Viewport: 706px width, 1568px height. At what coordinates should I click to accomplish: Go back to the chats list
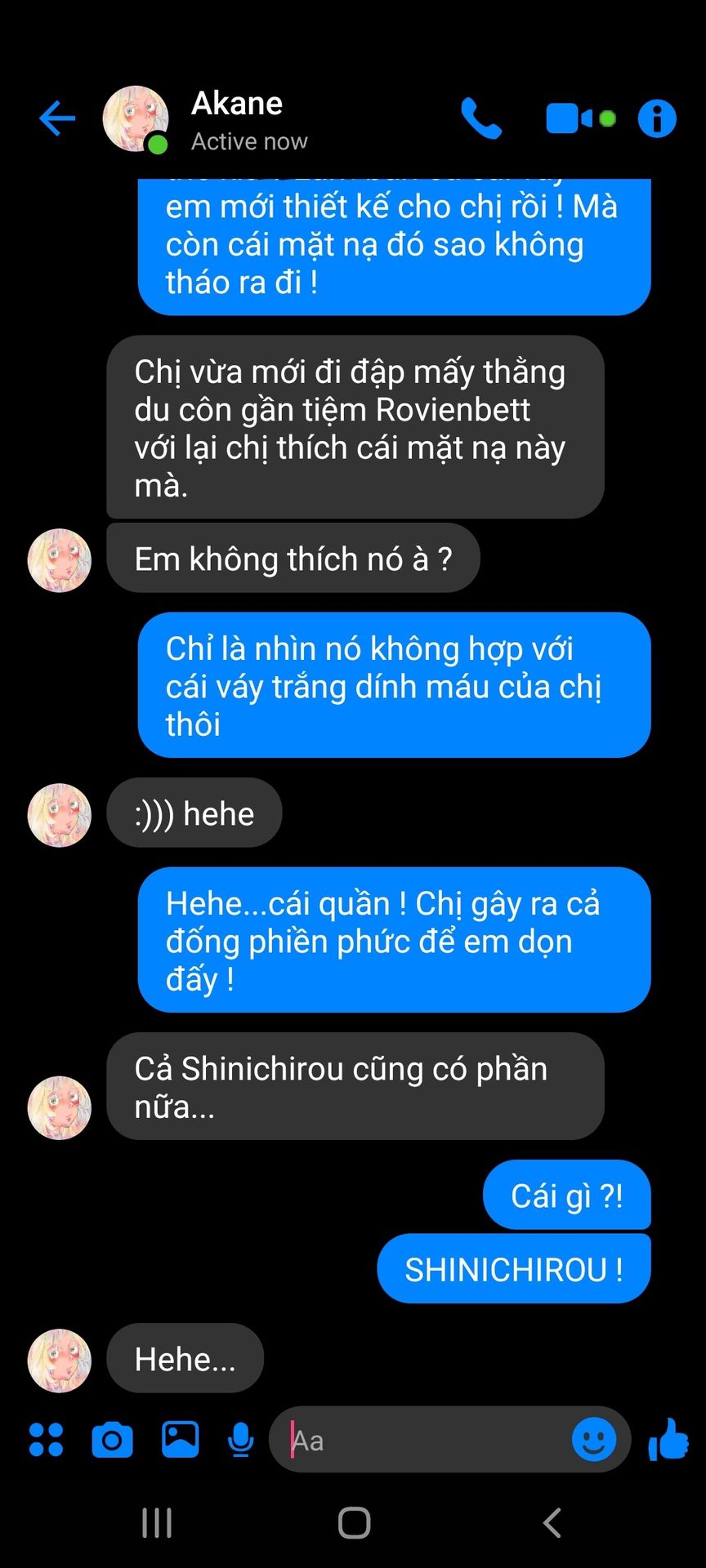click(x=57, y=118)
